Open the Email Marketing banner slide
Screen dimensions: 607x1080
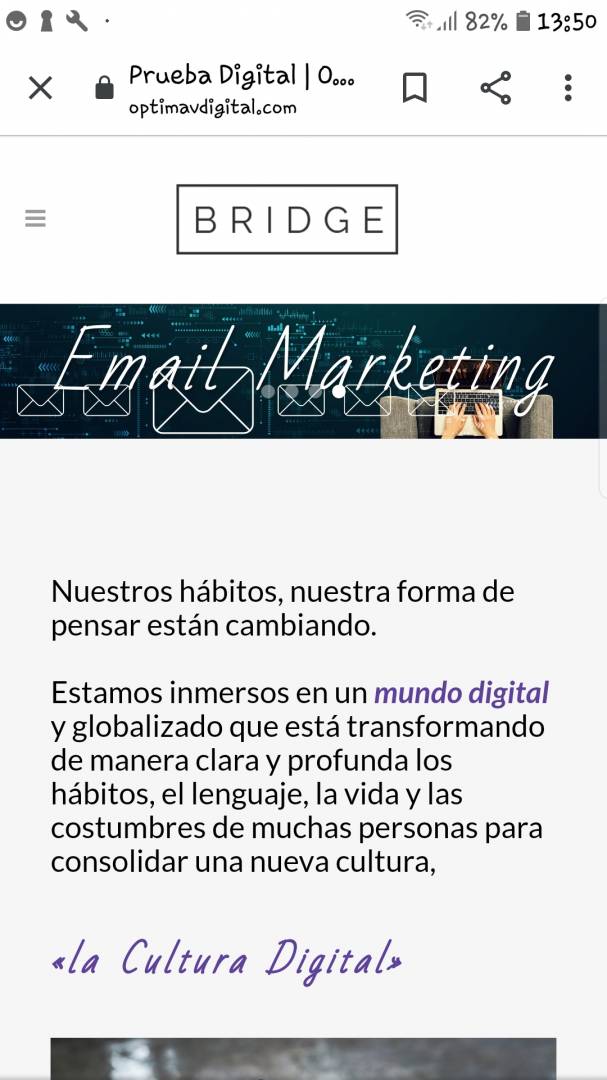(301, 371)
